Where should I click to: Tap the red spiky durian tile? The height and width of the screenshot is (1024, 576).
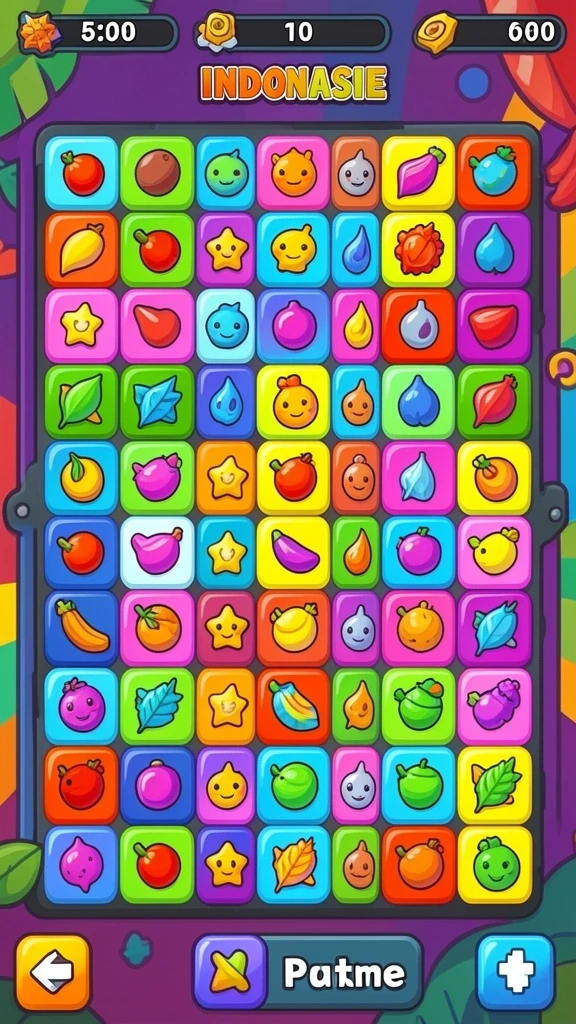(419, 249)
